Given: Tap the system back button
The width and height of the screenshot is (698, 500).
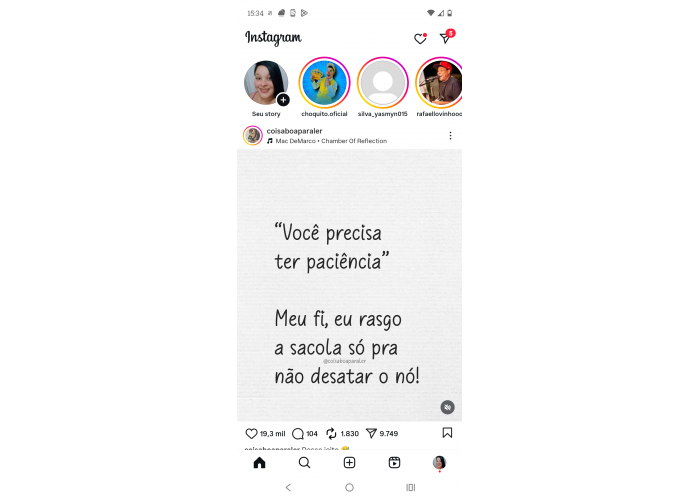Looking at the screenshot, I should click(x=288, y=487).
